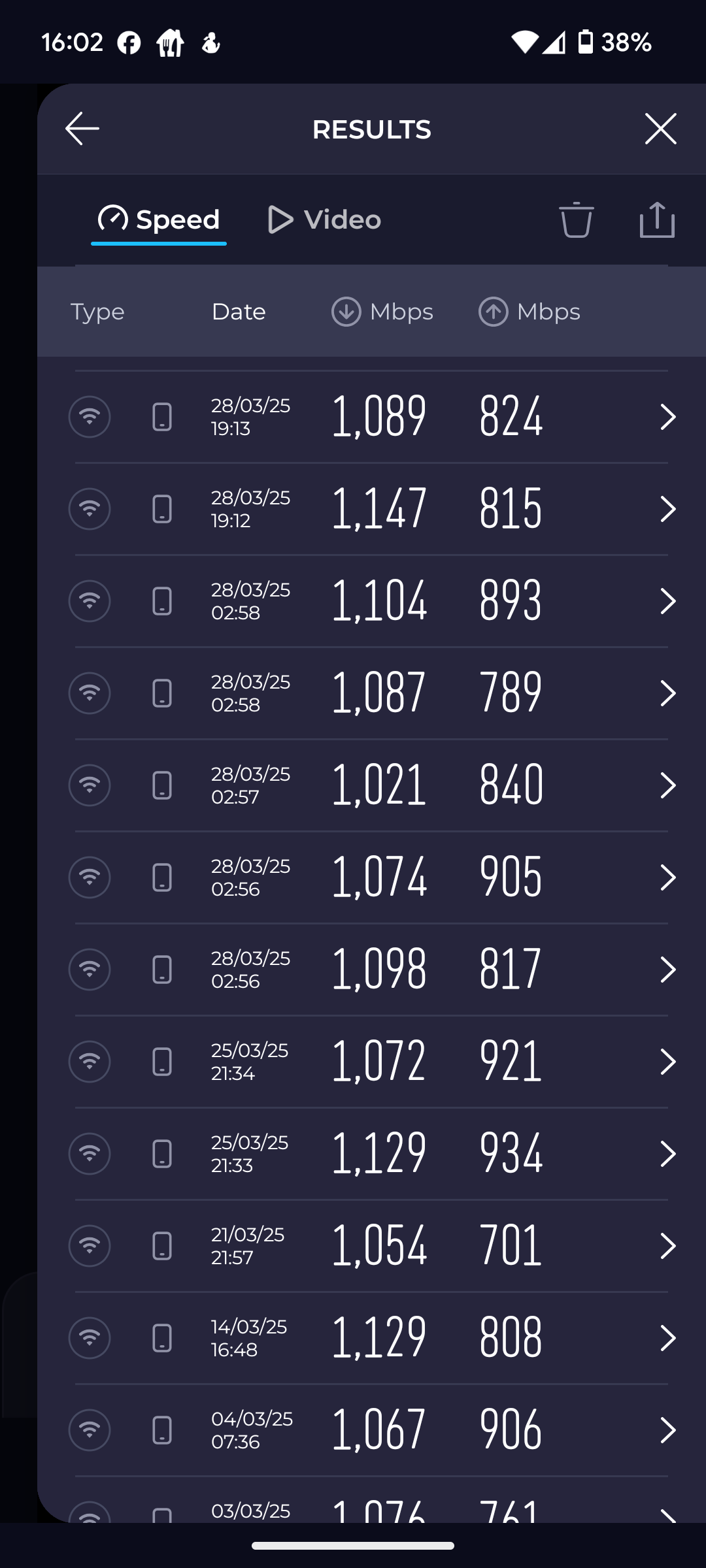Viewport: 706px width, 1568px height.
Task: Open the 28/03/25 19:13 result
Action: point(371,417)
